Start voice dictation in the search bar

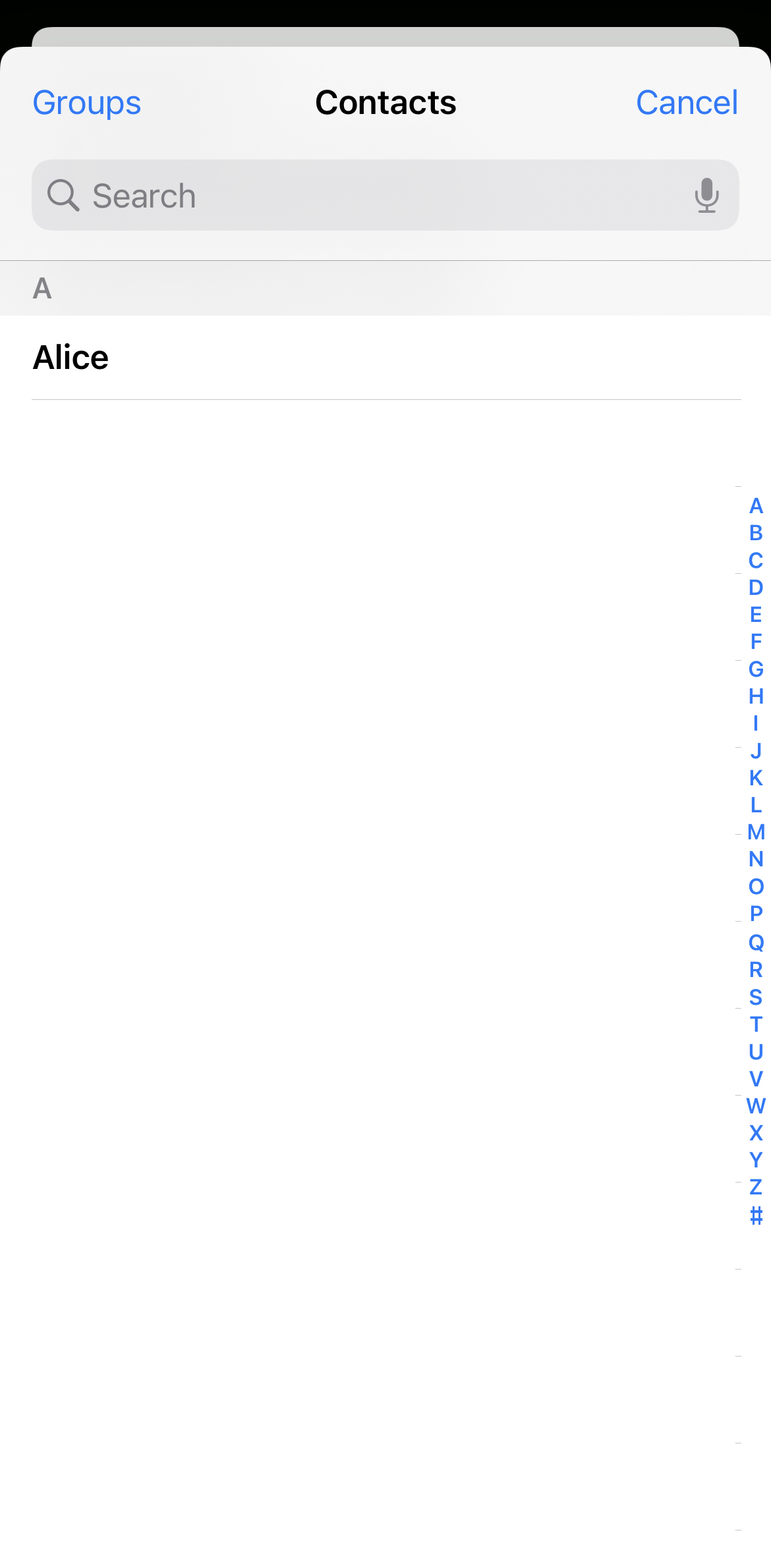click(706, 196)
